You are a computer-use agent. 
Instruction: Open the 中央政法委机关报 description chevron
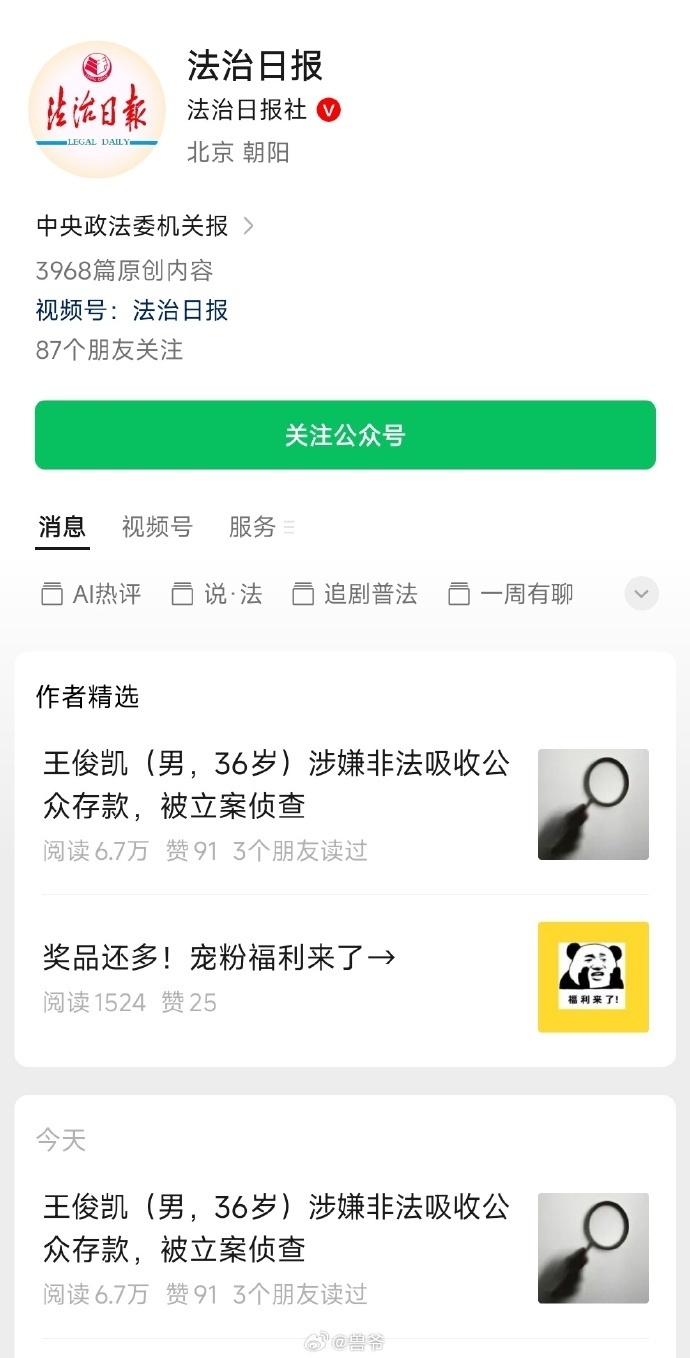(x=248, y=226)
